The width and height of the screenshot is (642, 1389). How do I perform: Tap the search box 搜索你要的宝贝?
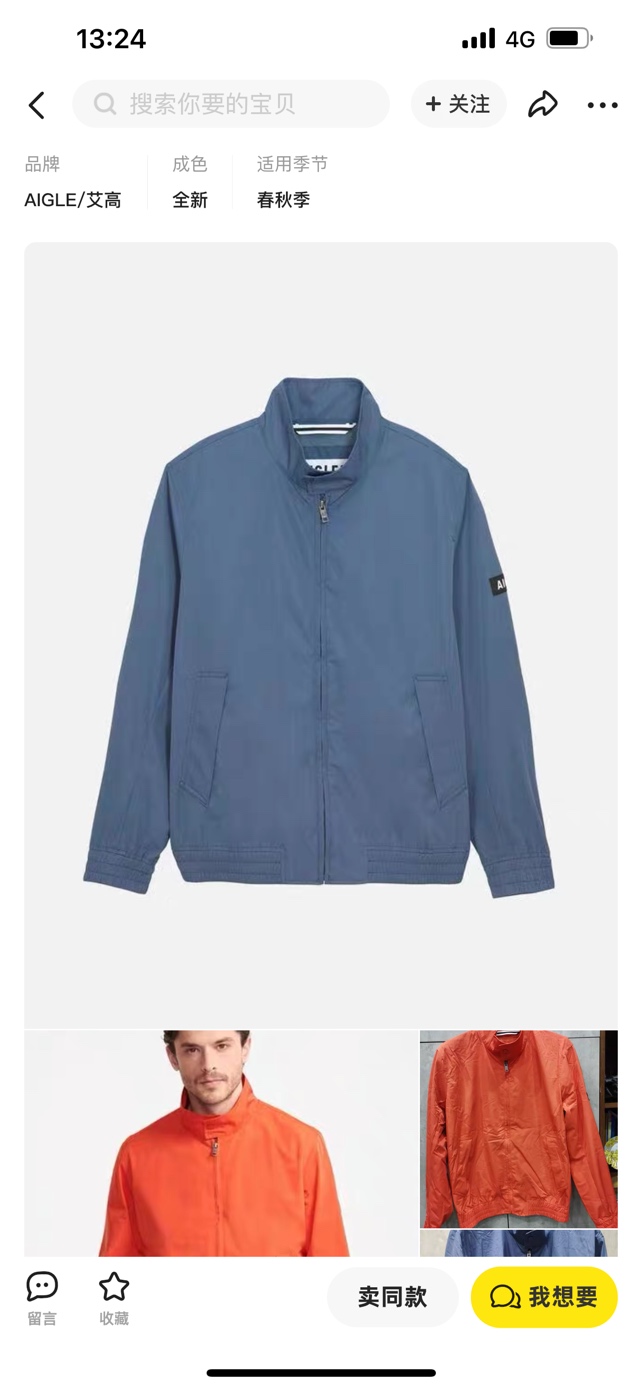(230, 104)
